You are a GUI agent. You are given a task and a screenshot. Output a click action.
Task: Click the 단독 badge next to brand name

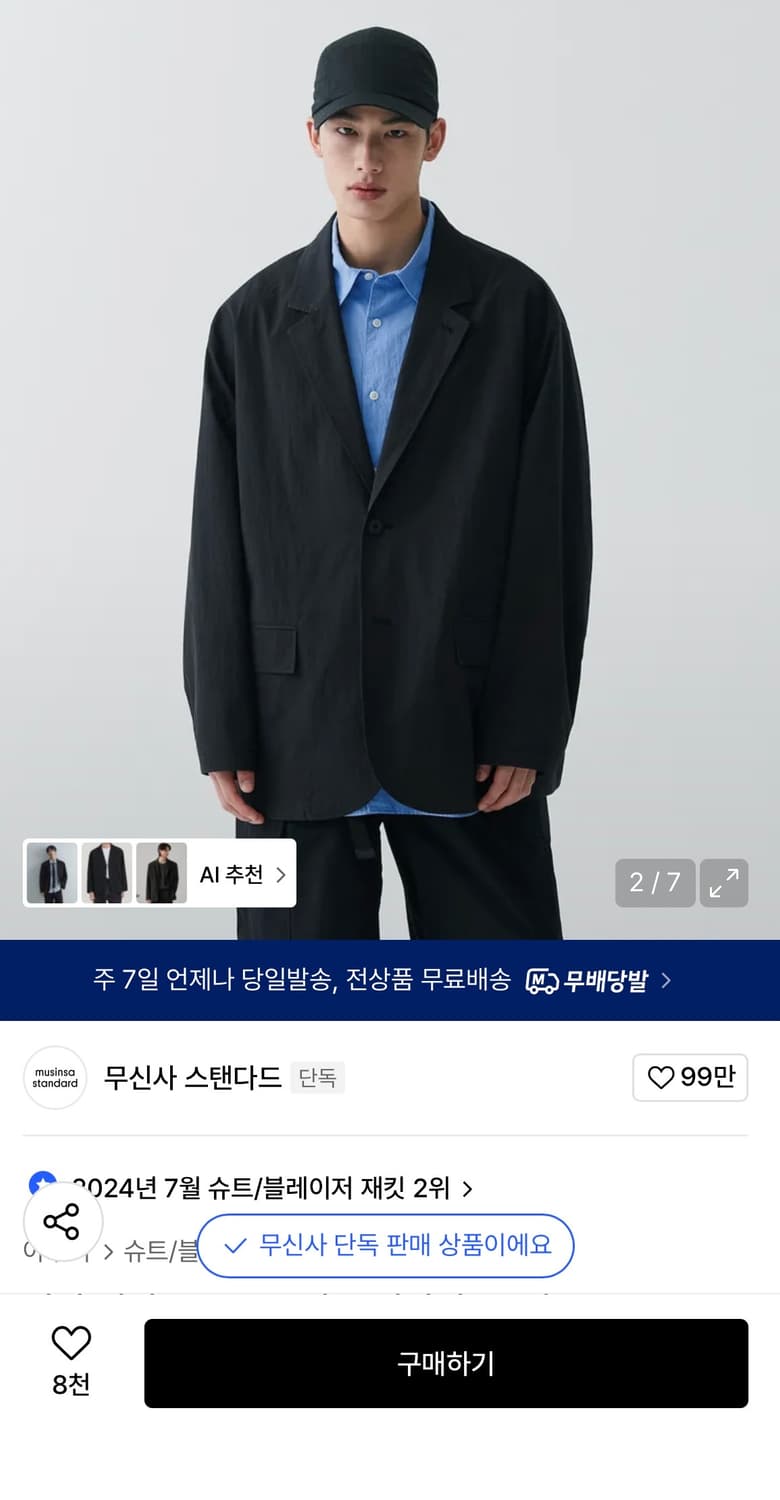317,1078
